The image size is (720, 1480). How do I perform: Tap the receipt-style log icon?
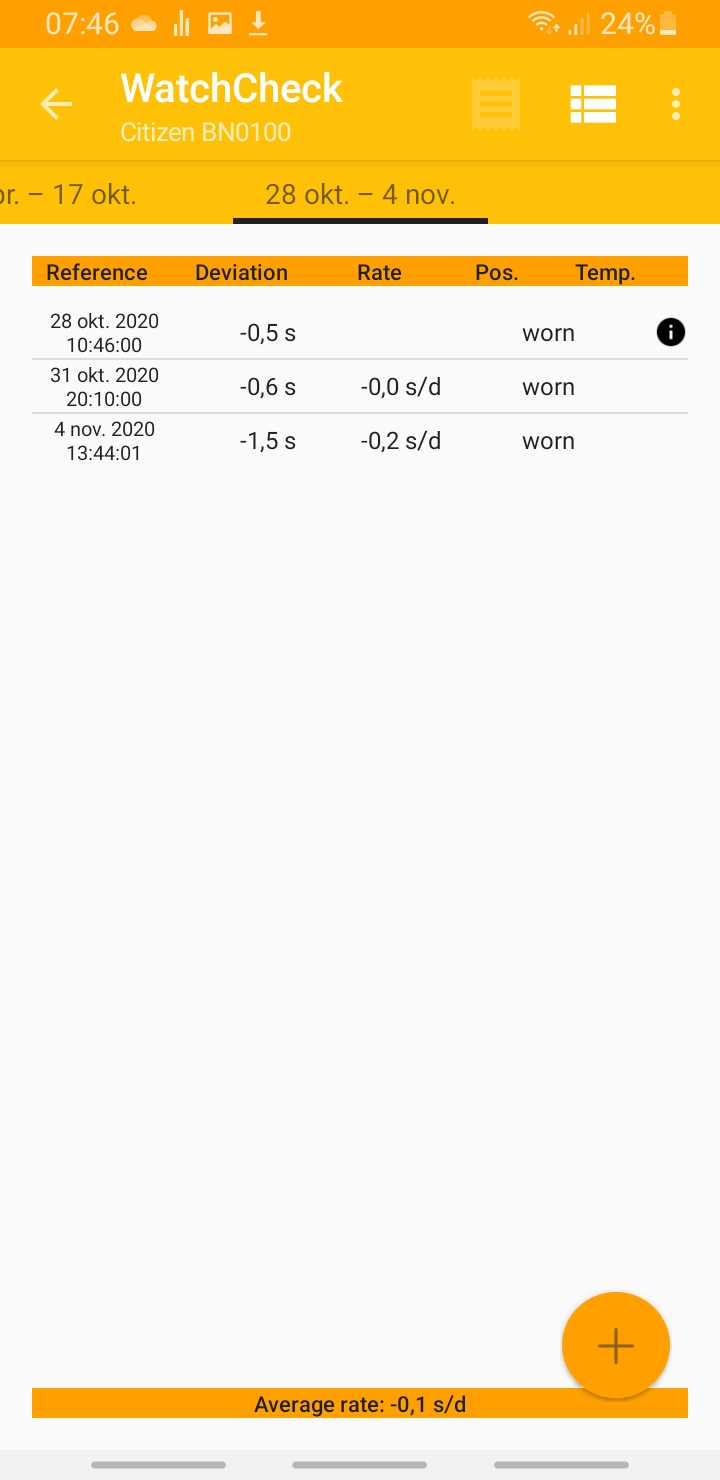pos(496,104)
